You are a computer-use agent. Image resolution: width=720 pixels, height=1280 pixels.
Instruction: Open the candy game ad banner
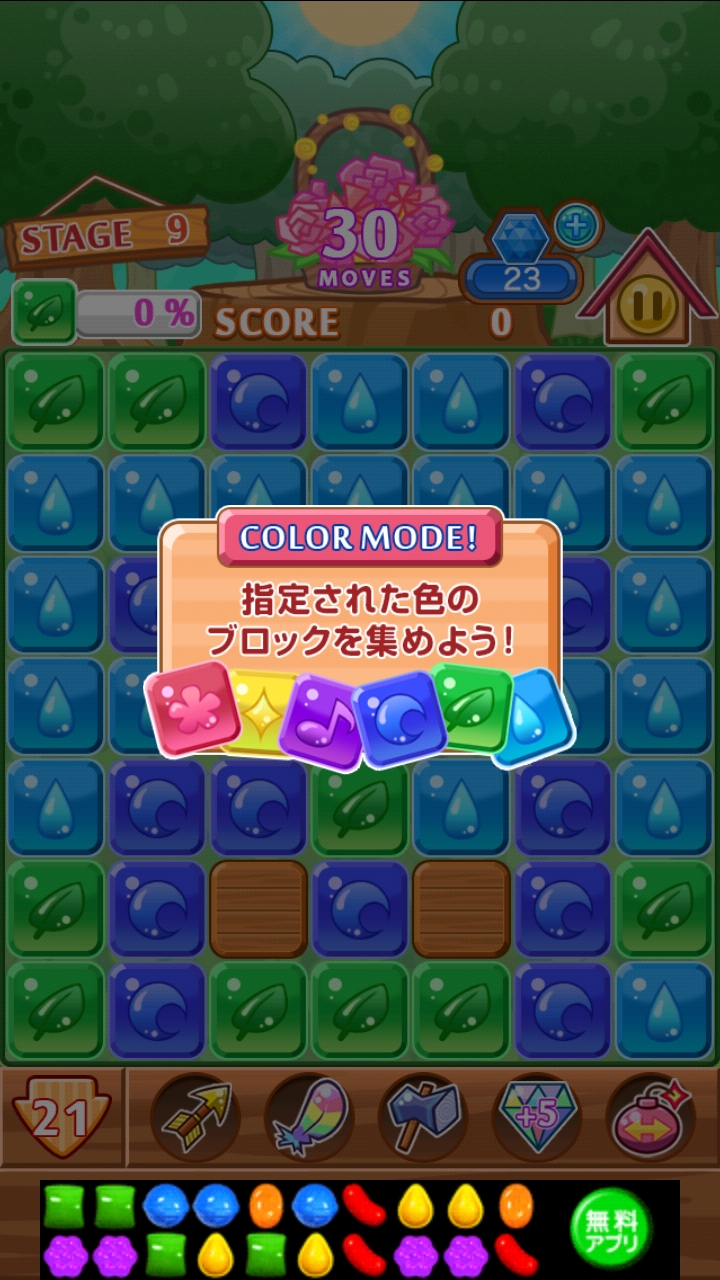[360, 1229]
